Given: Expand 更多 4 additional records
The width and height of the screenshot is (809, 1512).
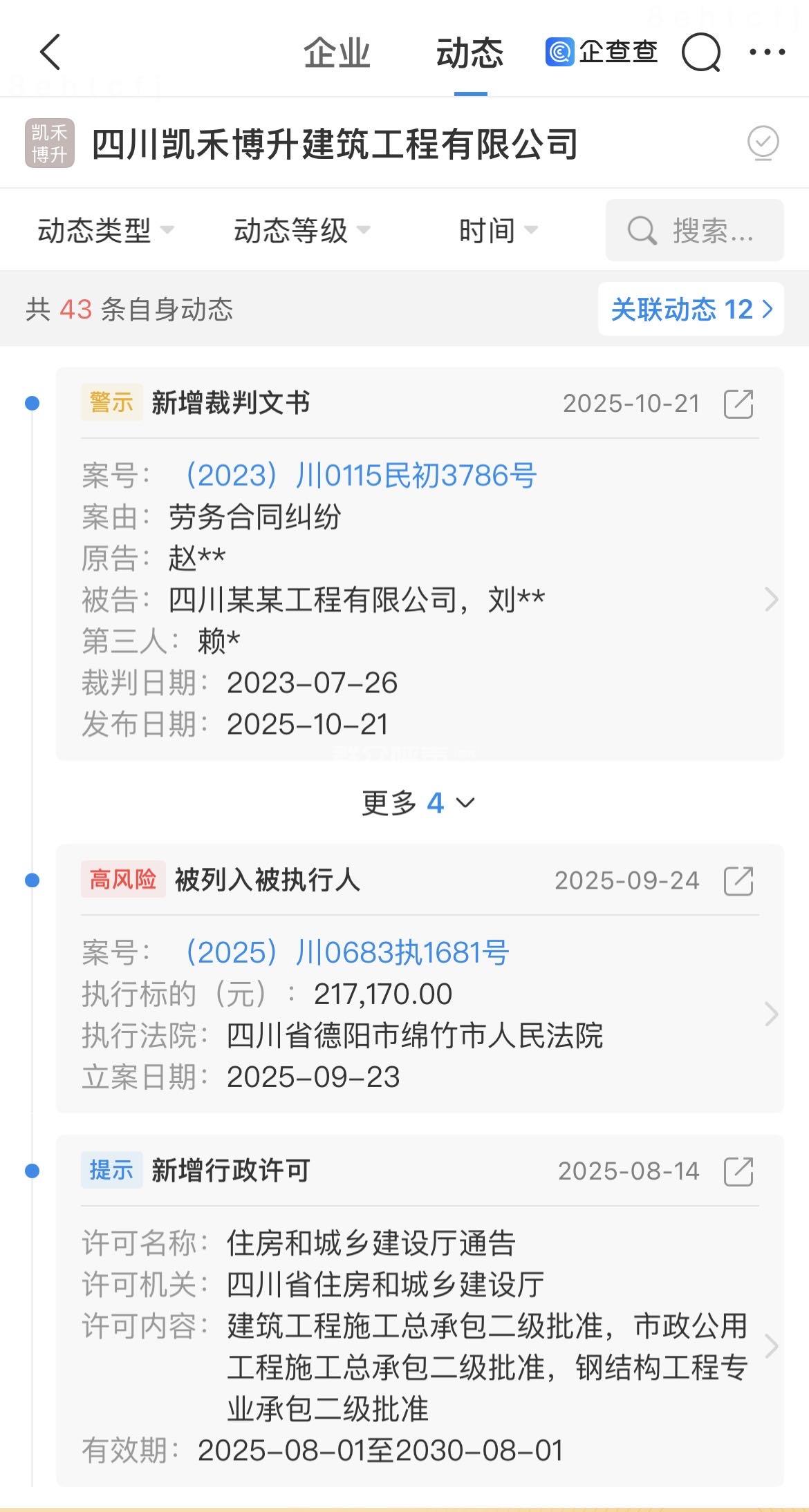Looking at the screenshot, I should click(418, 803).
